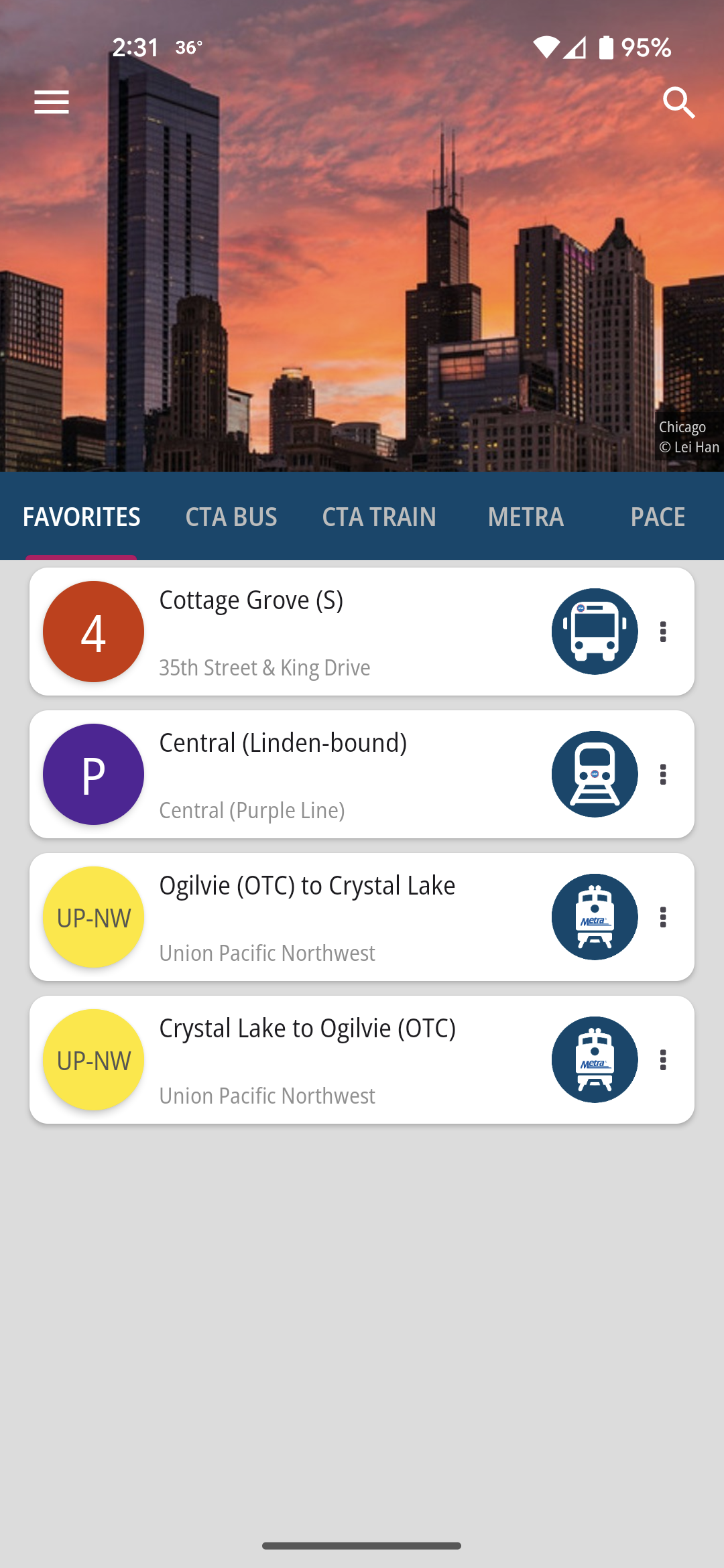Open overflow menu for Ogilvie to Crystal Lake
Image resolution: width=724 pixels, height=1568 pixels.
pos(663,917)
